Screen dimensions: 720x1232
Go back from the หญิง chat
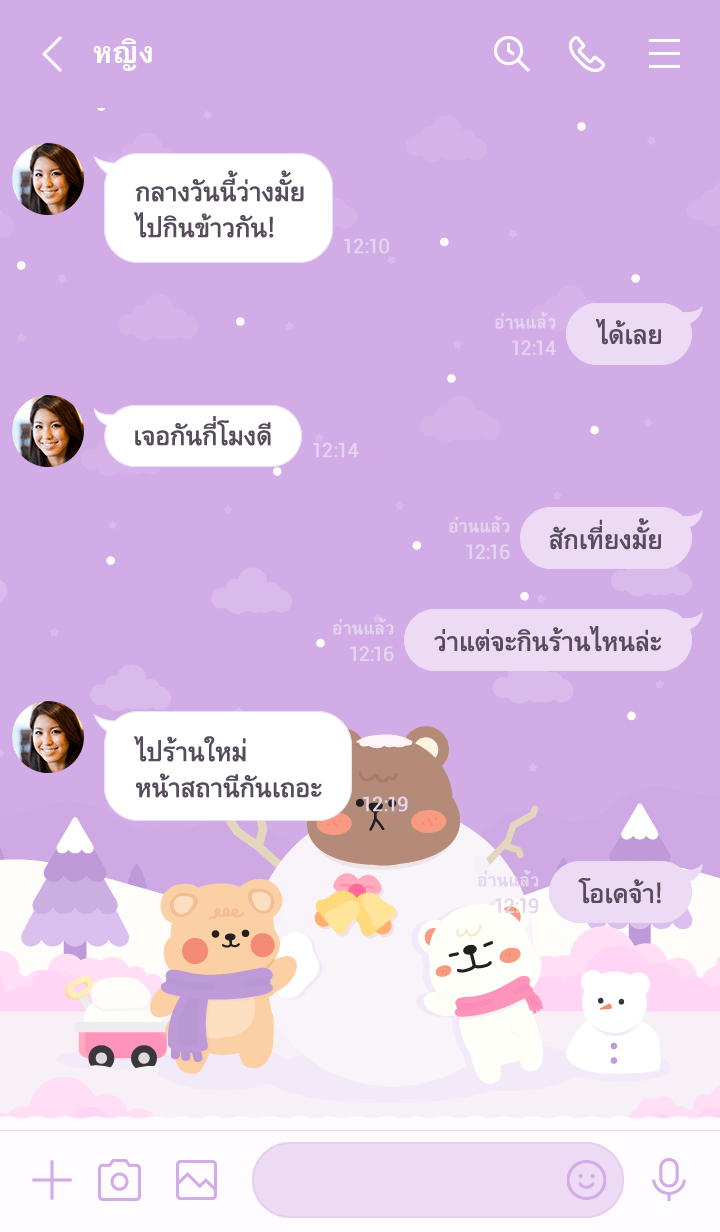point(52,54)
